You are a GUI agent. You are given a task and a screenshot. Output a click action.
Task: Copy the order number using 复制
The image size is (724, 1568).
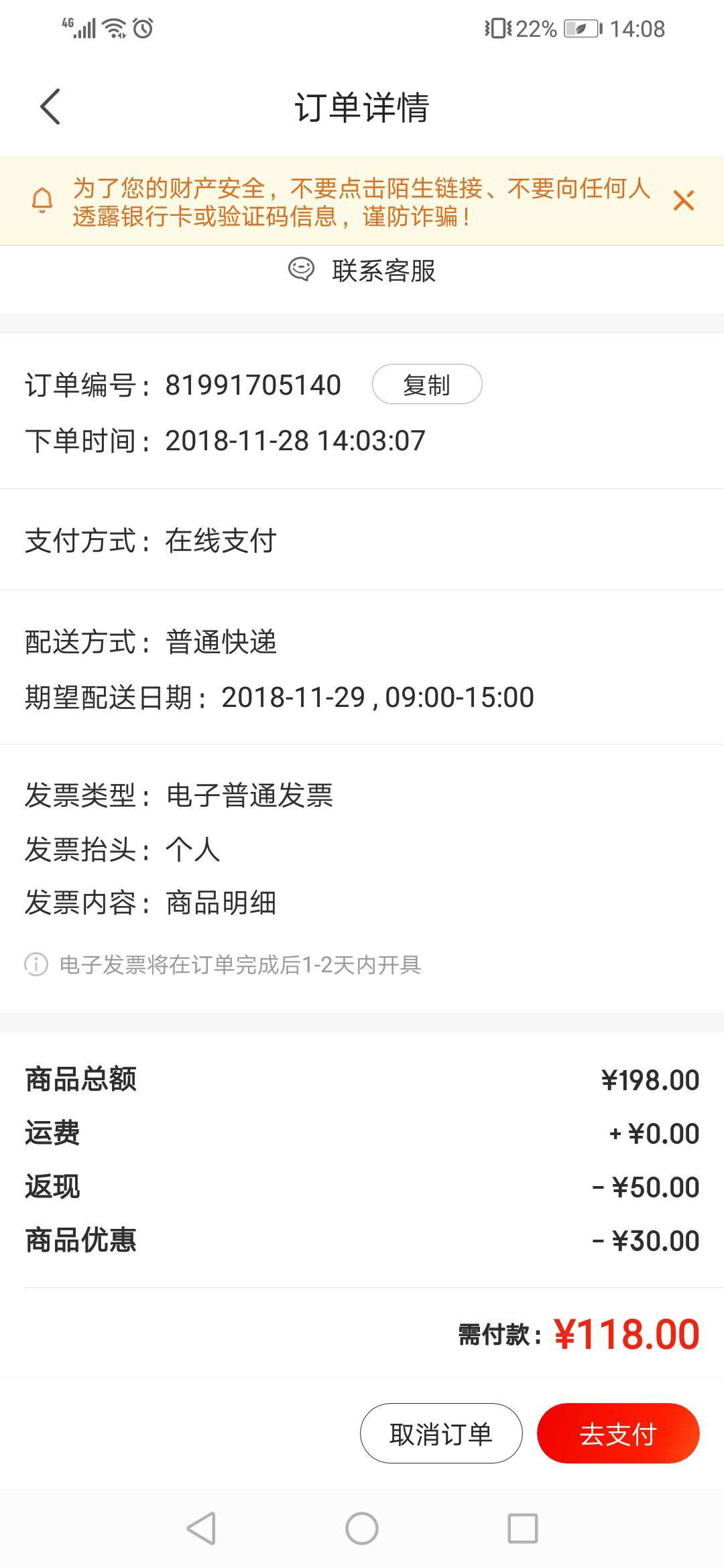[x=427, y=384]
